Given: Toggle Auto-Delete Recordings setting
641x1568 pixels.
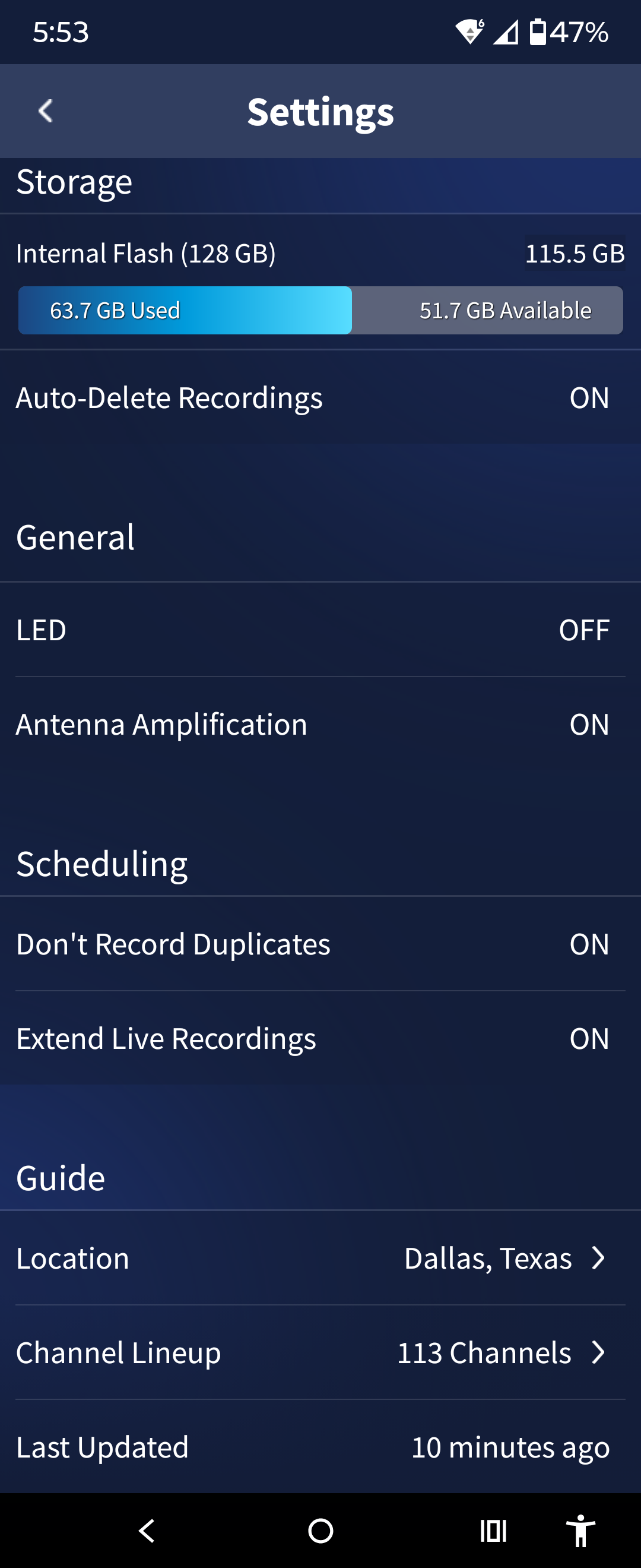Looking at the screenshot, I should point(588,398).
